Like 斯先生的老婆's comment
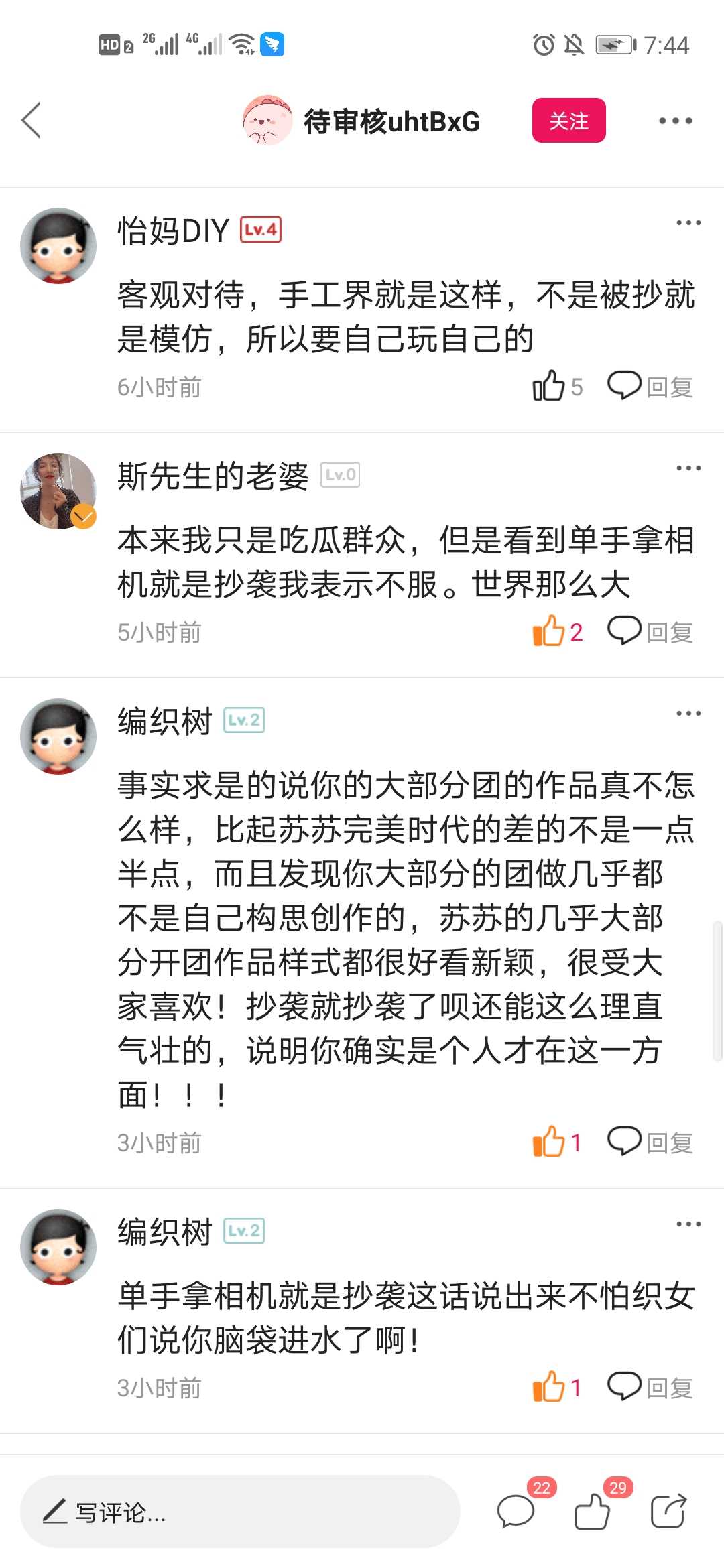Image resolution: width=724 pixels, height=1568 pixels. (549, 631)
